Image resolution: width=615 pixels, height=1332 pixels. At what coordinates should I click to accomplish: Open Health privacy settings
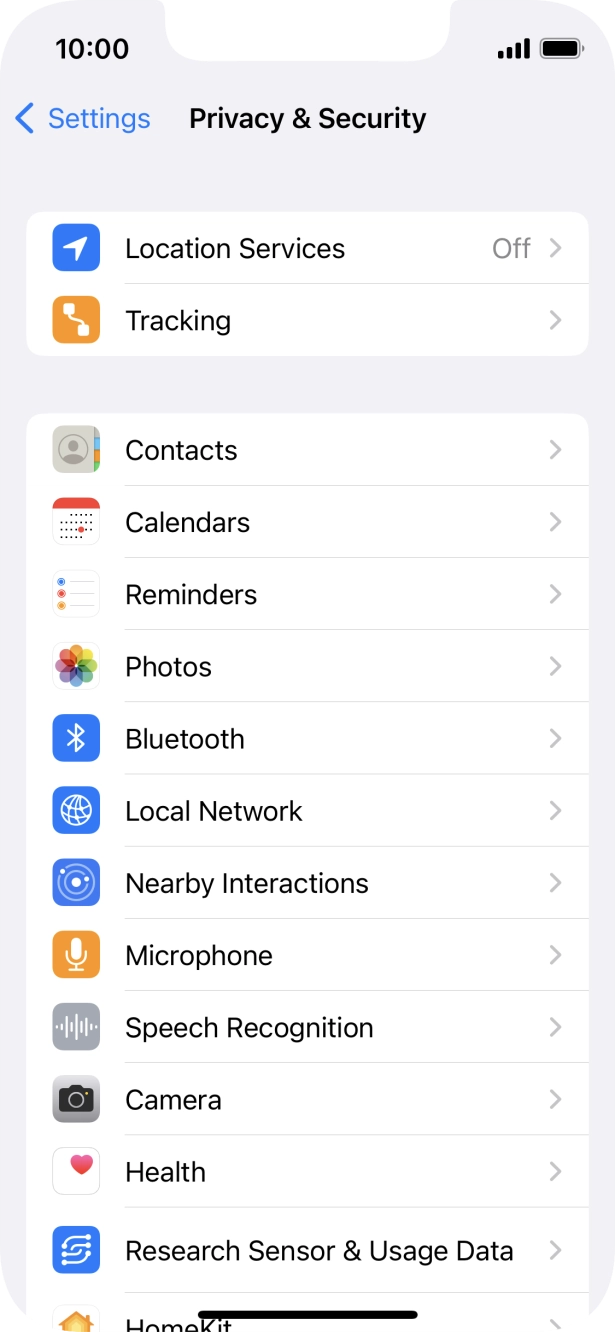(x=307, y=1172)
